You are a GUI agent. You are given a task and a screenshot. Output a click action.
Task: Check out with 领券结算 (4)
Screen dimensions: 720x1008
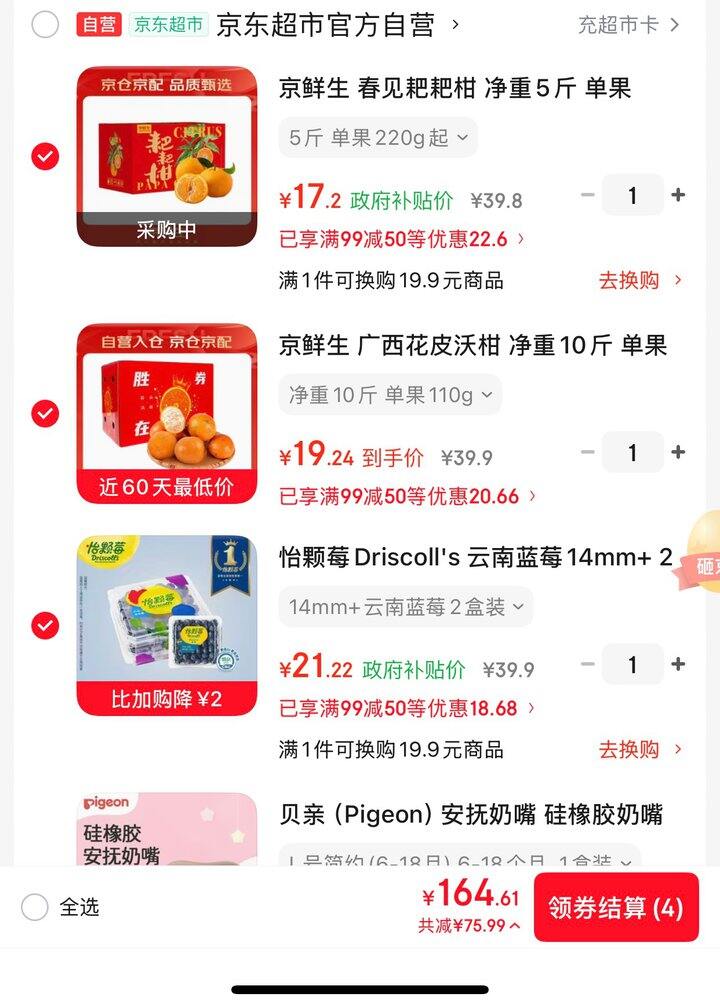[x=615, y=907]
